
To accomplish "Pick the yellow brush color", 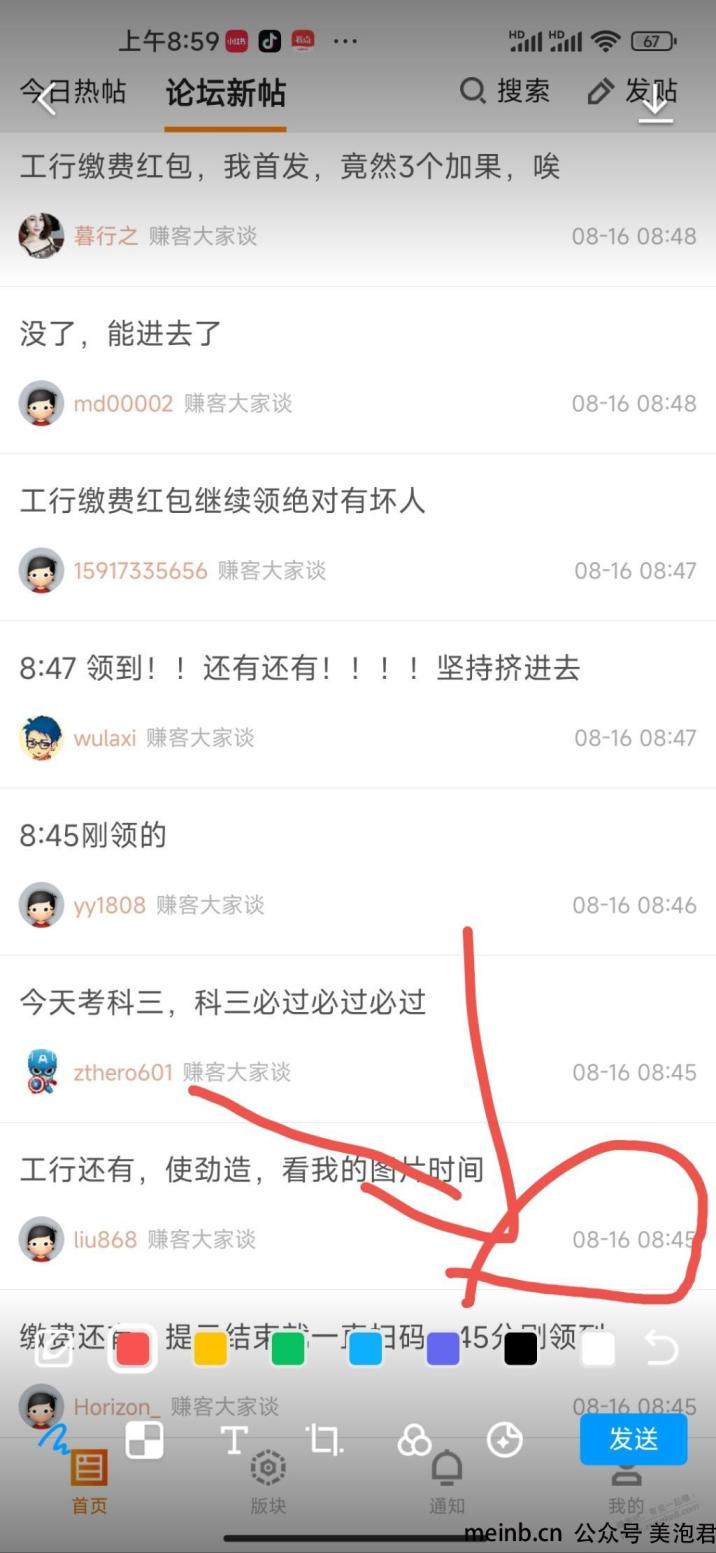I will [210, 1349].
